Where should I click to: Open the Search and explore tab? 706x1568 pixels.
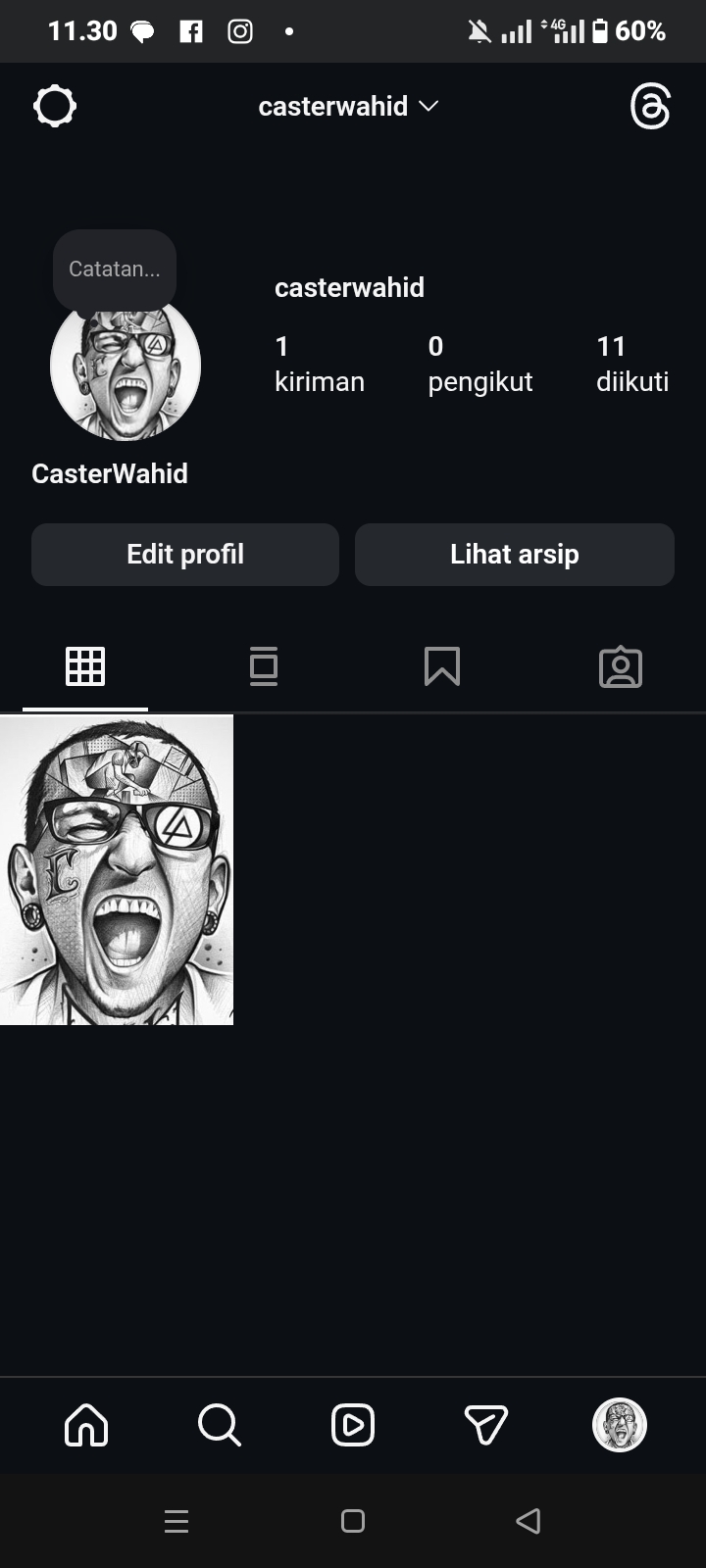[219, 1425]
